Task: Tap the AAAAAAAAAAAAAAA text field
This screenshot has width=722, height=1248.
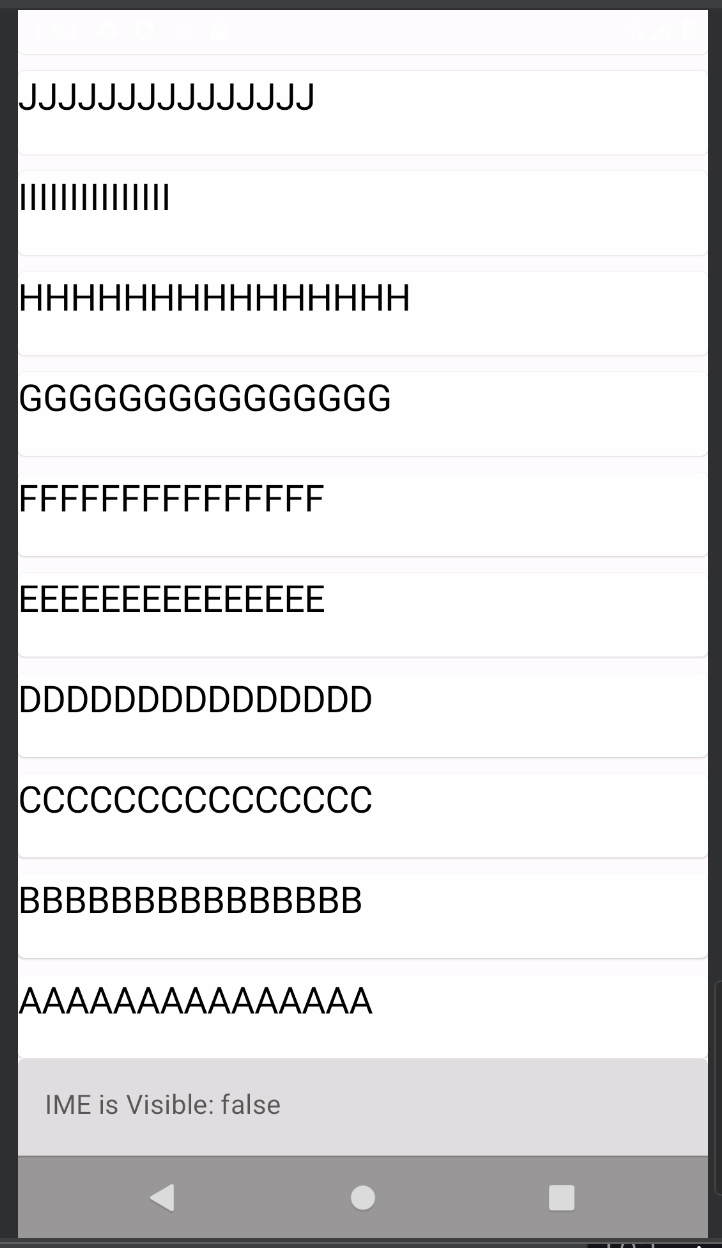Action: point(362,1015)
